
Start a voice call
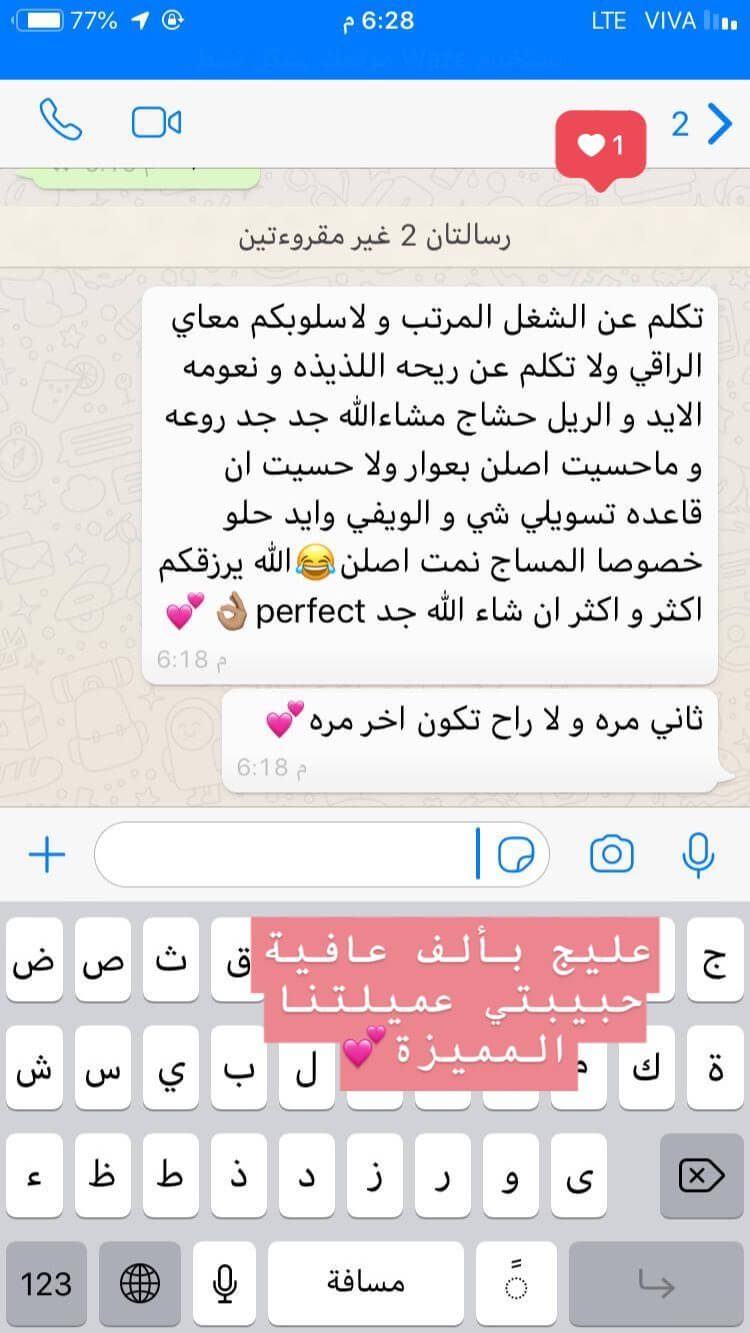click(60, 122)
